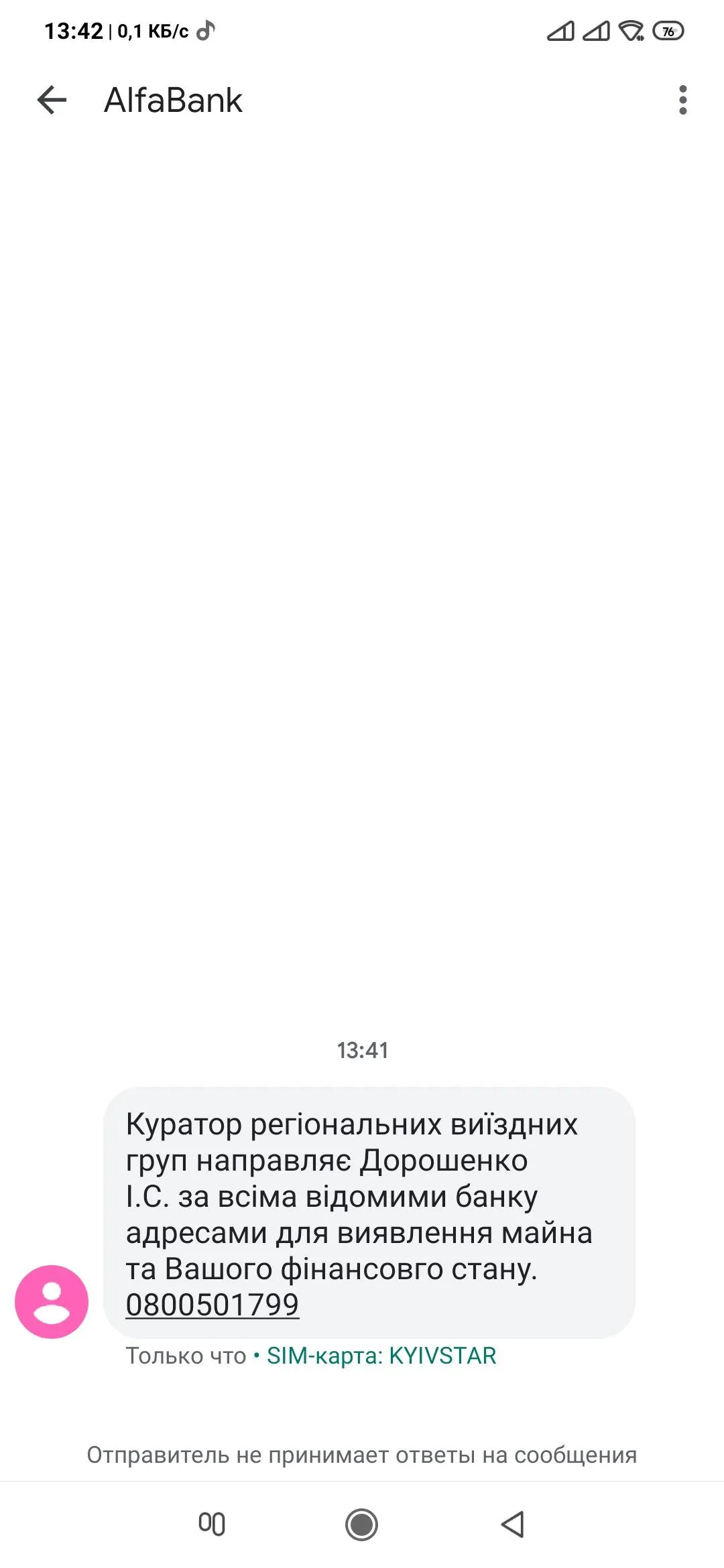Call the underlined number 0800501799

(x=212, y=1305)
